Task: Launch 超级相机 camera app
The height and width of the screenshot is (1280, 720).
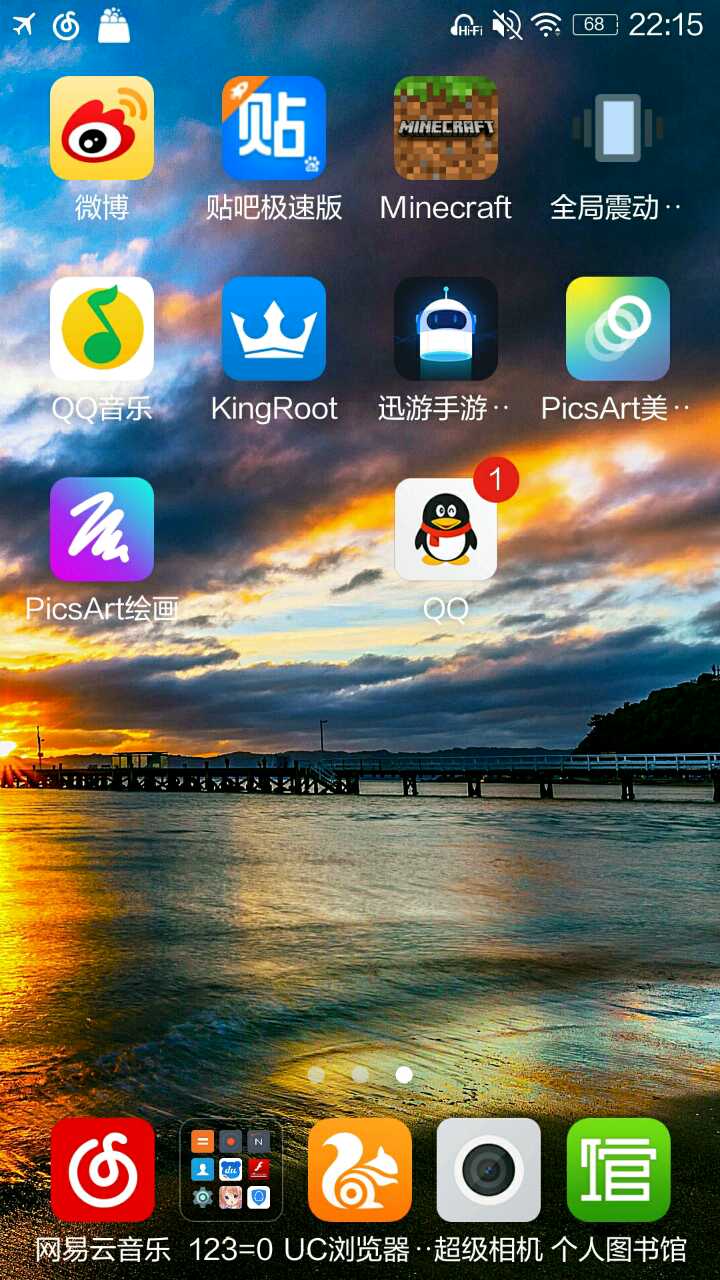Action: coord(489,1169)
